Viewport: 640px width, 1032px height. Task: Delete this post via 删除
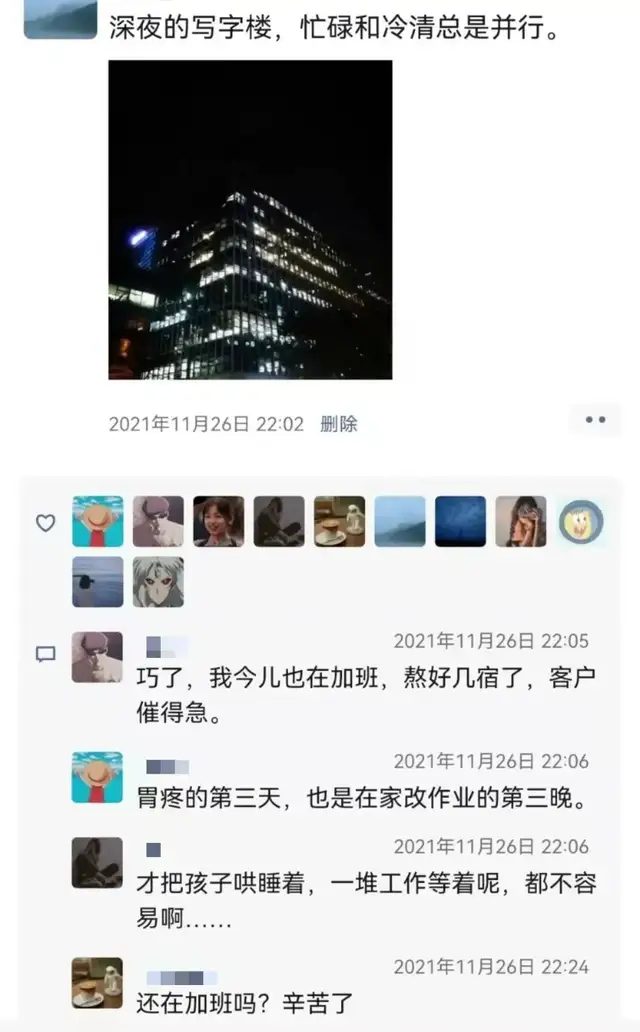tap(338, 424)
